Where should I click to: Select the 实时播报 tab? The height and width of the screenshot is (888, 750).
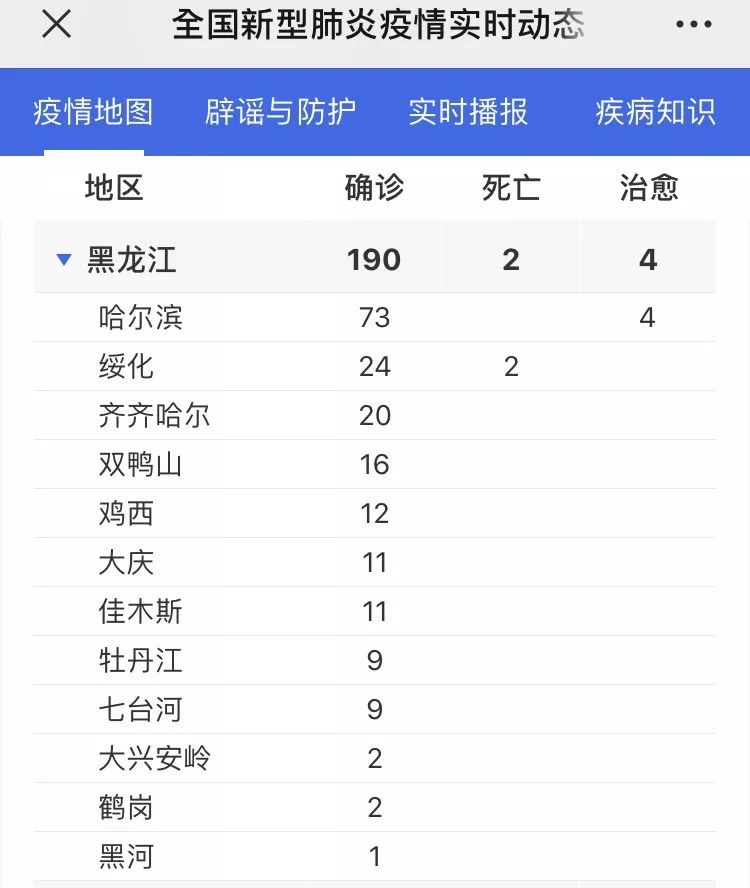[x=466, y=113]
